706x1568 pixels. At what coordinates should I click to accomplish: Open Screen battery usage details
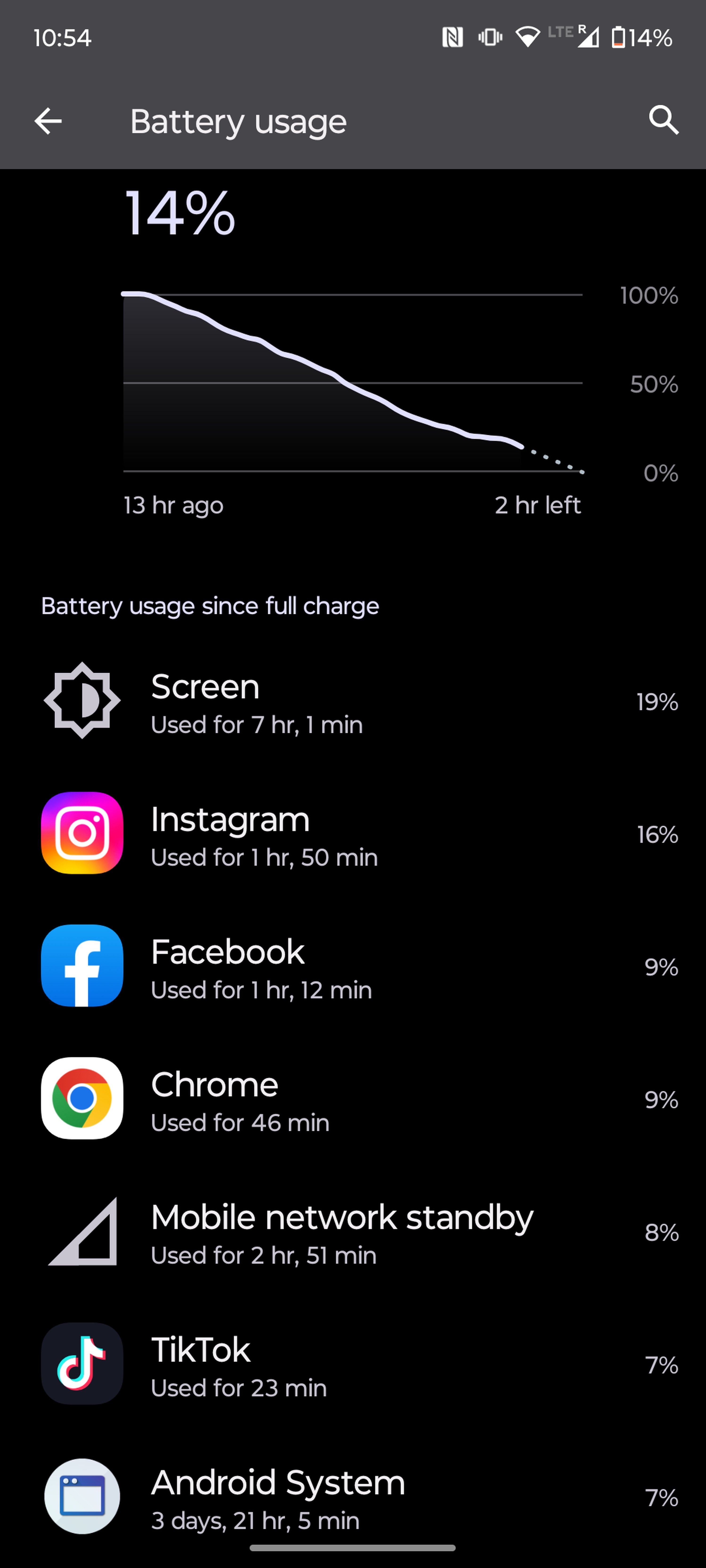pos(353,701)
